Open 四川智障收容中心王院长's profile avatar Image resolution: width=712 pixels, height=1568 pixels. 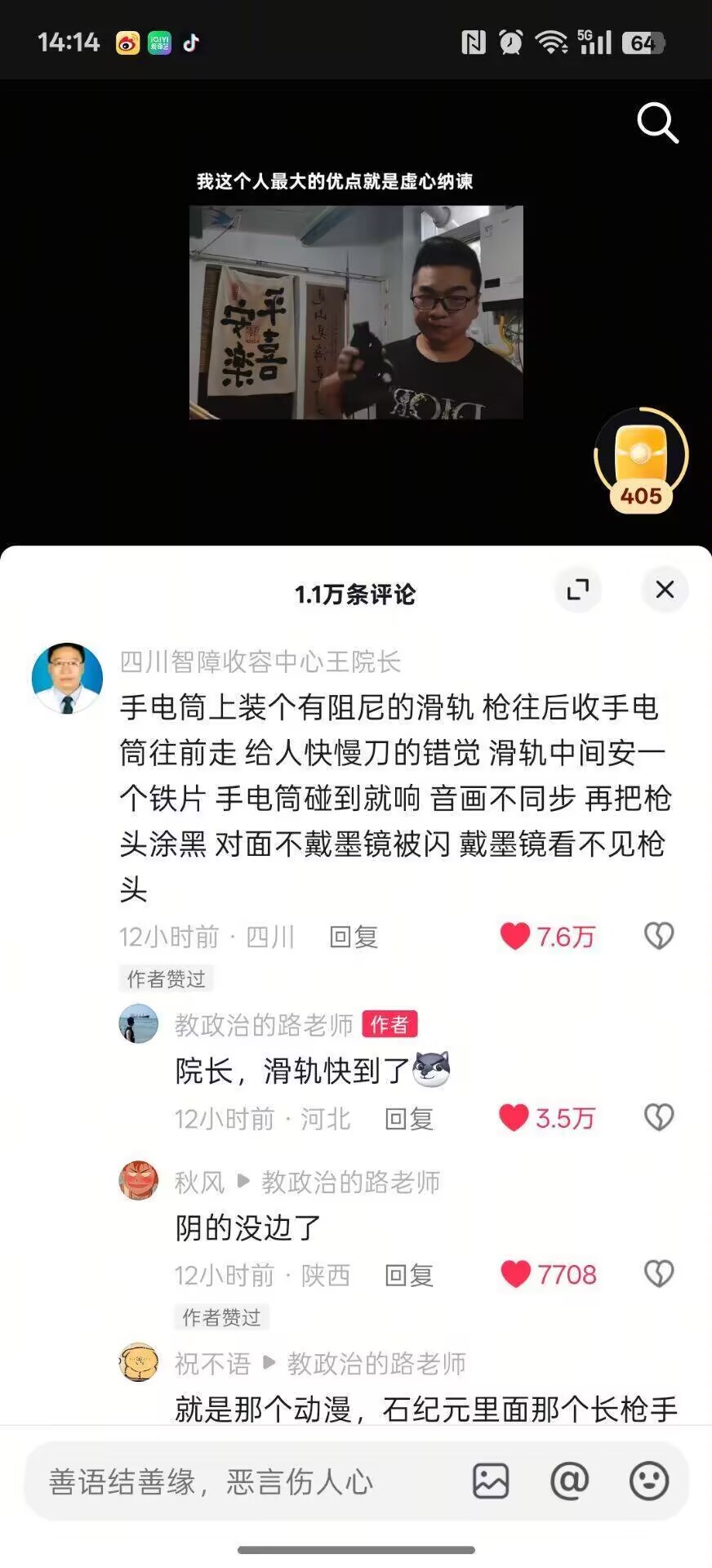(67, 679)
